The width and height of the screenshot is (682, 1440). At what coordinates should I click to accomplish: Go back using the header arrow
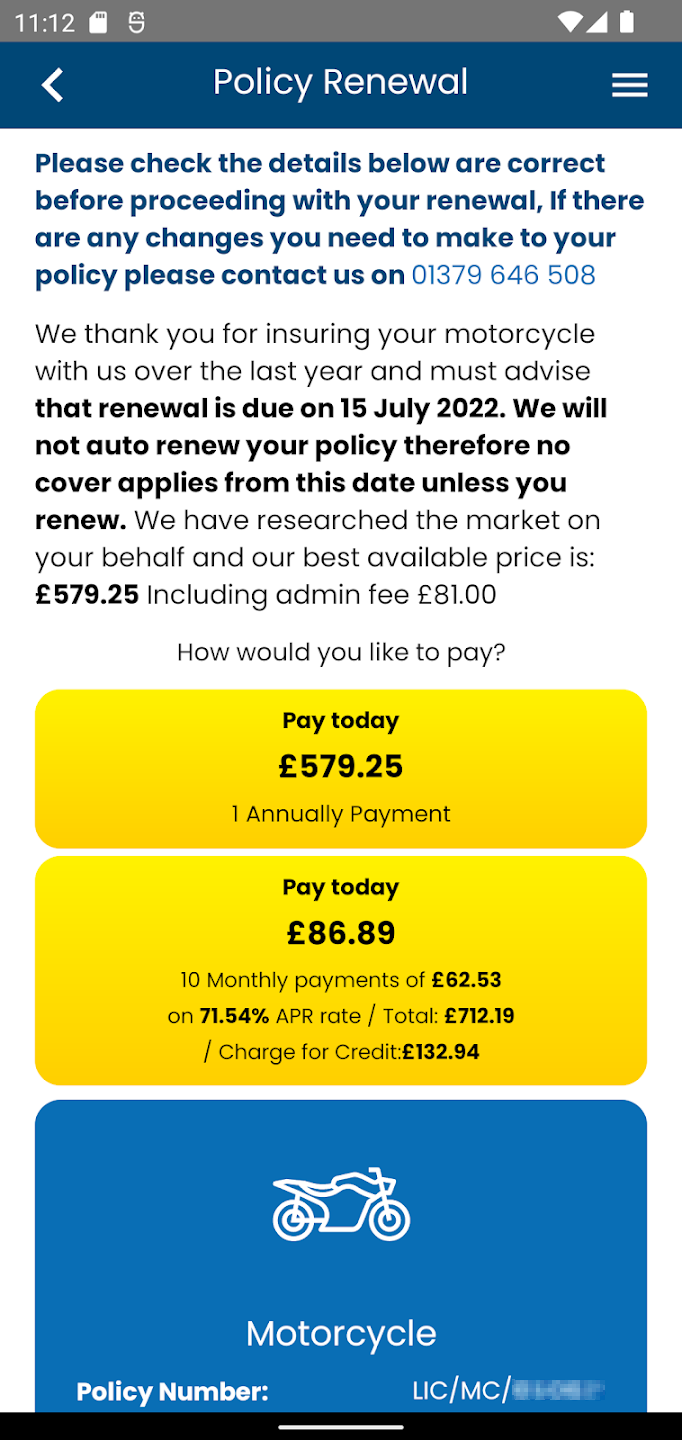[52, 85]
